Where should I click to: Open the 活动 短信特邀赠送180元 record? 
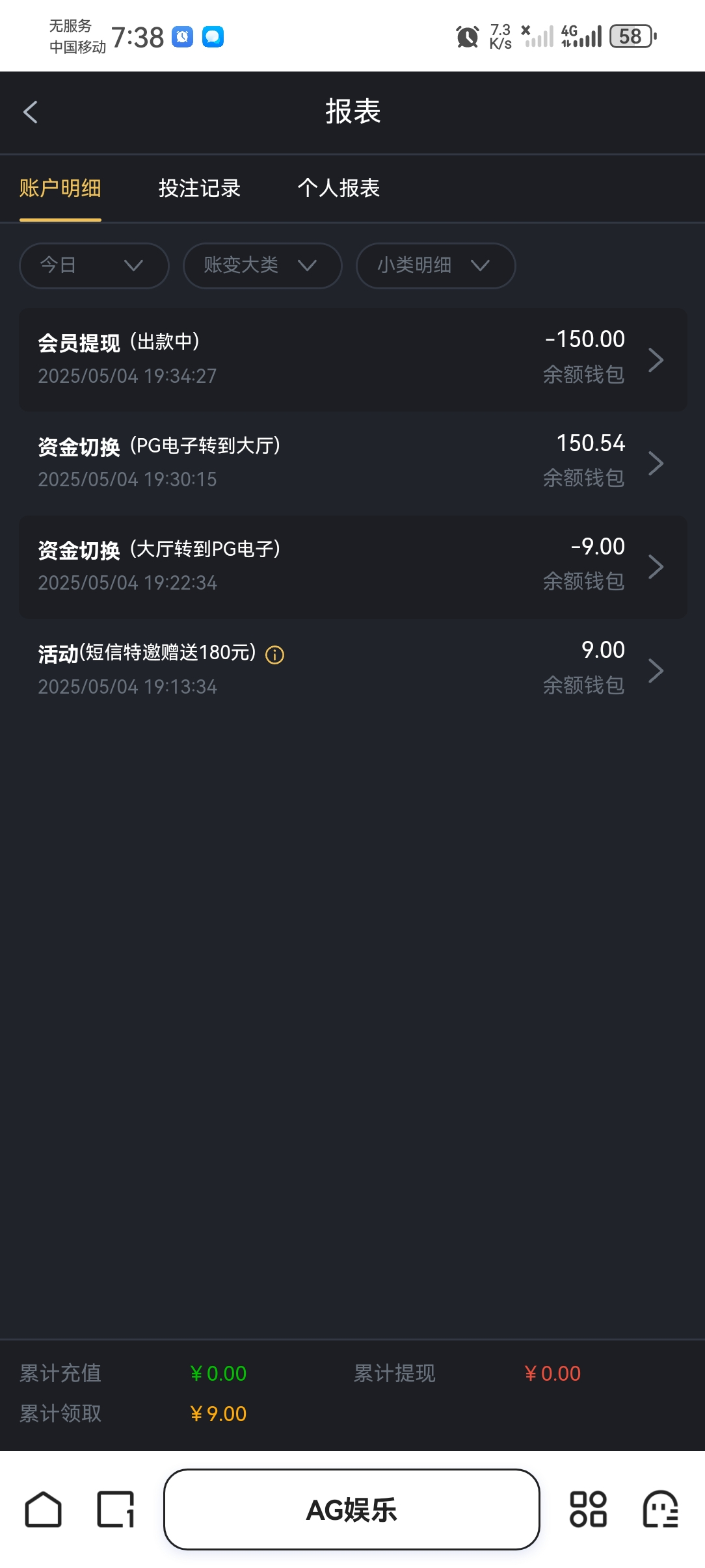point(353,670)
